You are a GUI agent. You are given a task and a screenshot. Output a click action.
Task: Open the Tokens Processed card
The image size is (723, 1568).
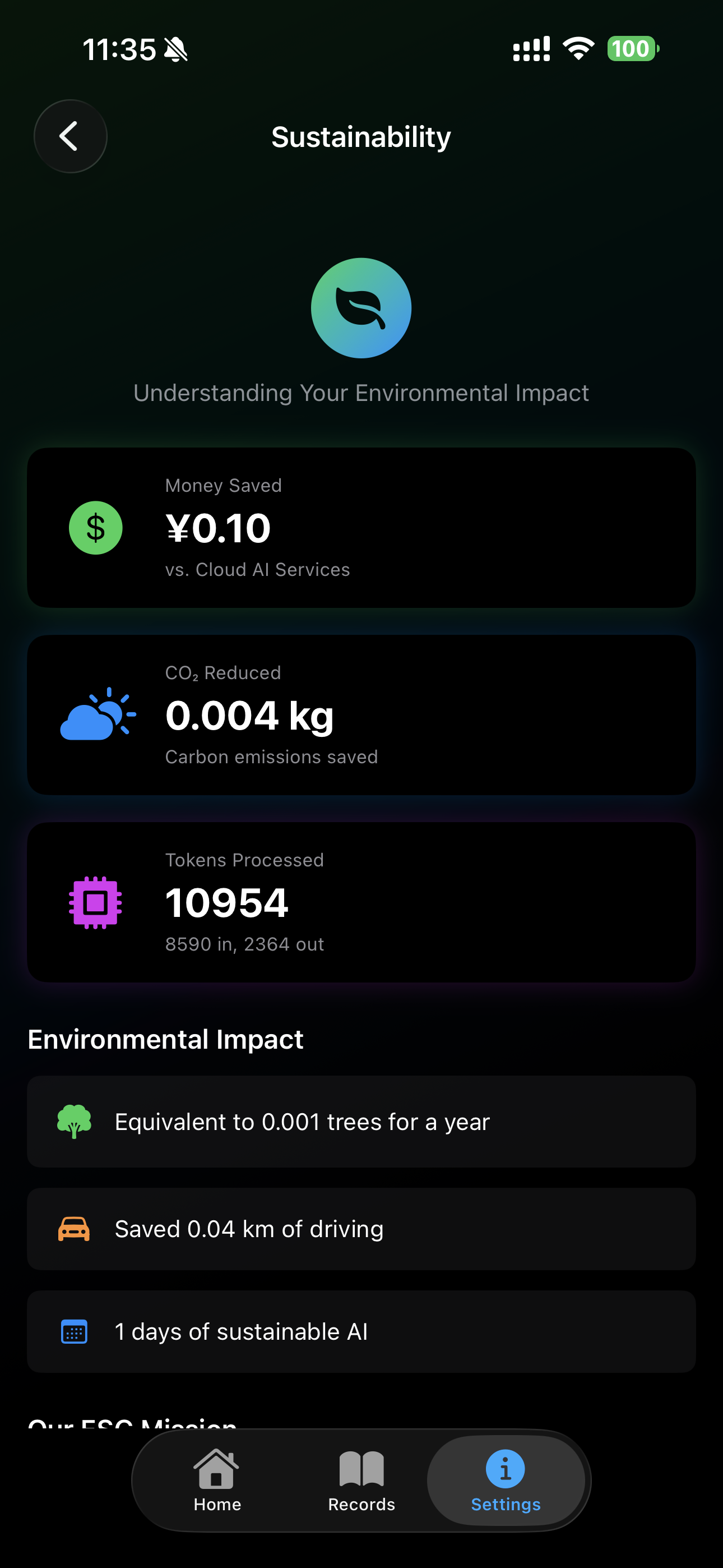(x=361, y=903)
